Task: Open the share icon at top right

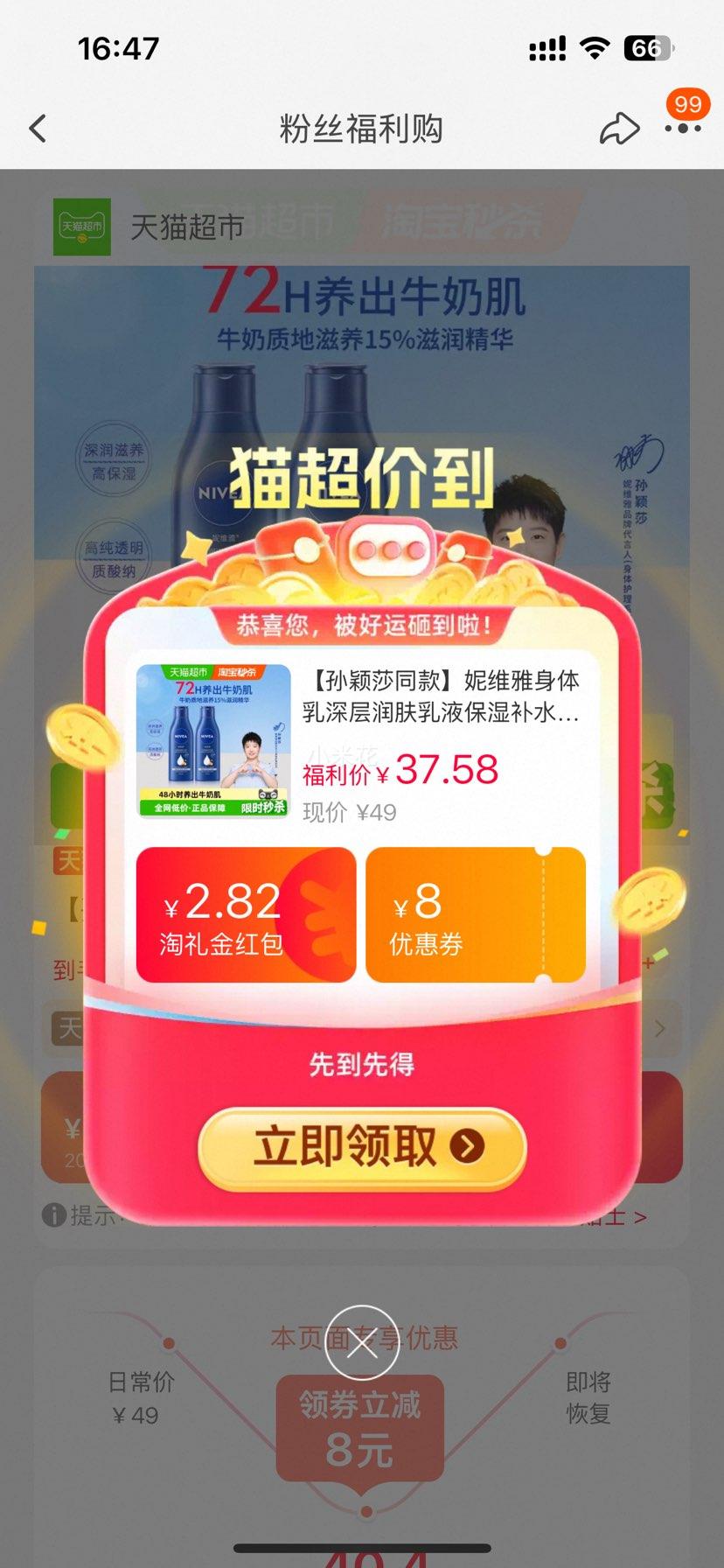Action: pos(621,128)
